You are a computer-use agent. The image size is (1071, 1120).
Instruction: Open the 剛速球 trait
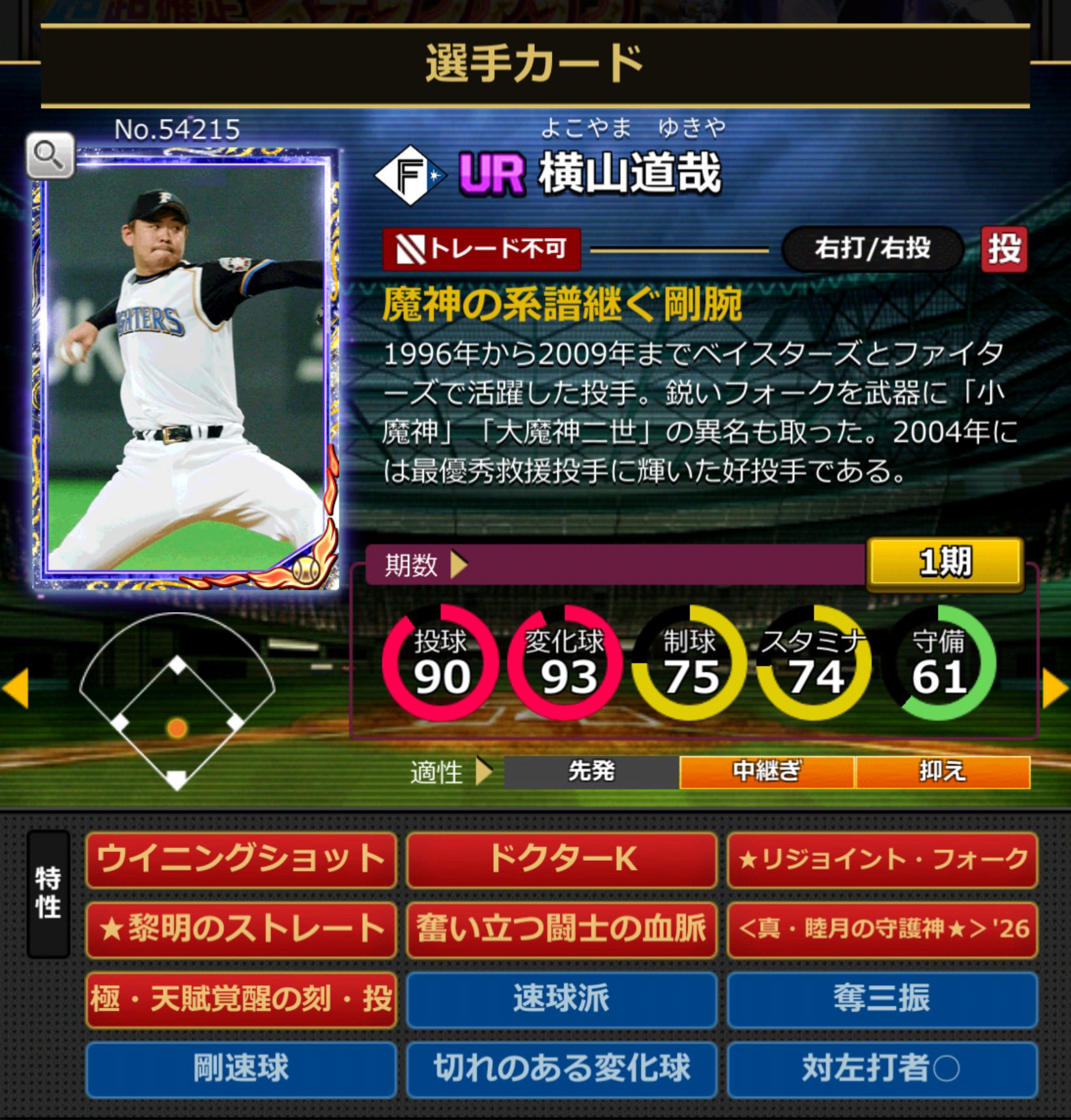(241, 1069)
